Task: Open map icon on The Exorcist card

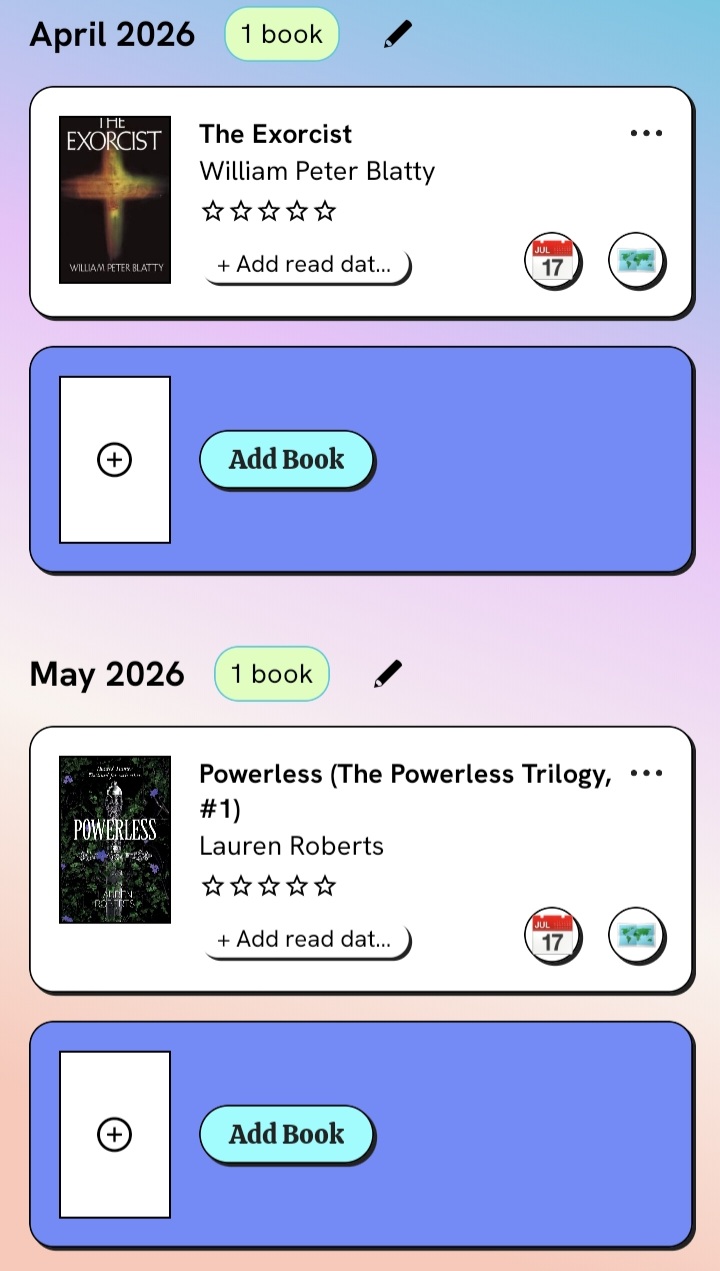Action: tap(637, 262)
